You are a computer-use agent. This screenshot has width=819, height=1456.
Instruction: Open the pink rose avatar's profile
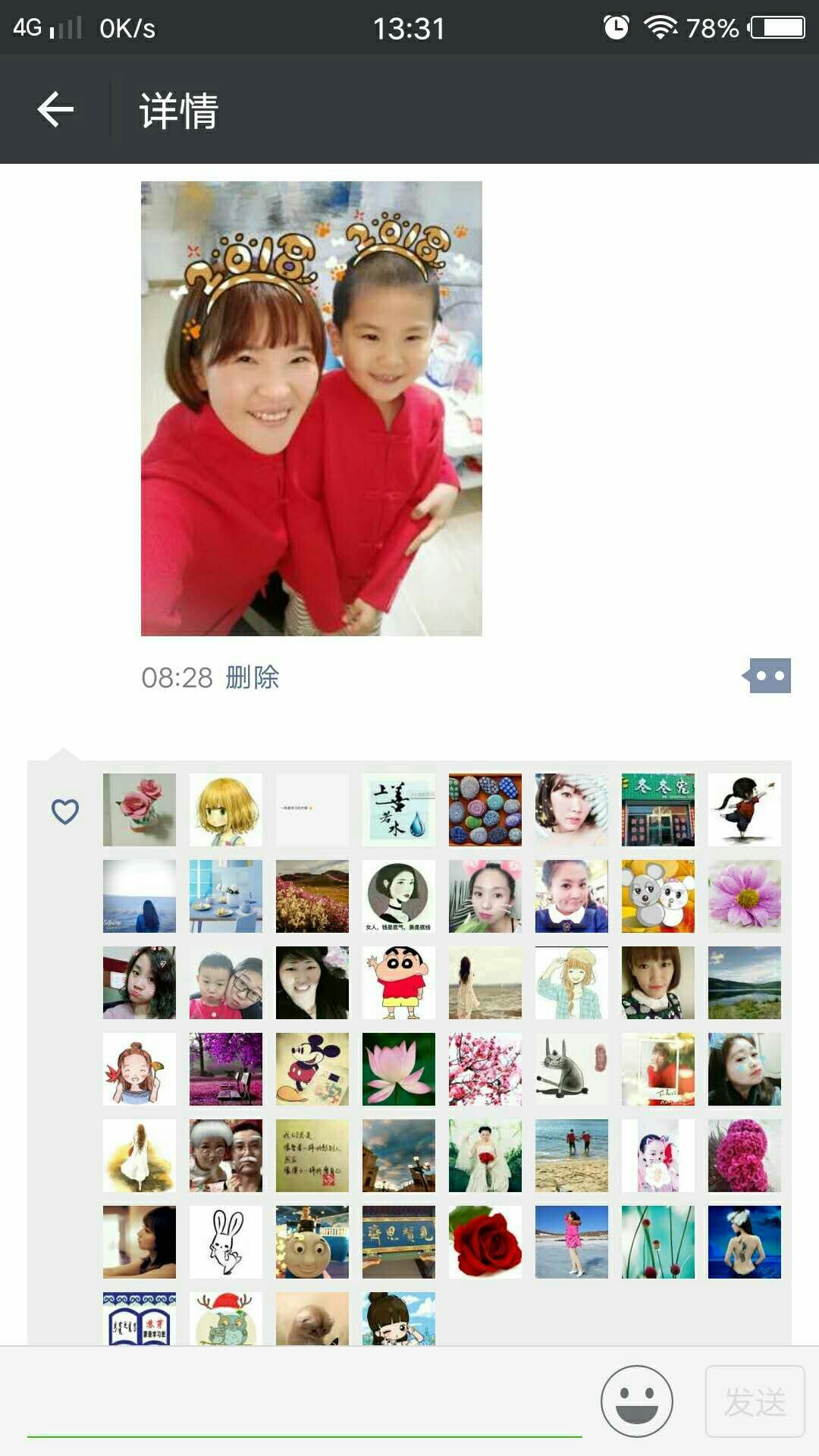[140, 810]
